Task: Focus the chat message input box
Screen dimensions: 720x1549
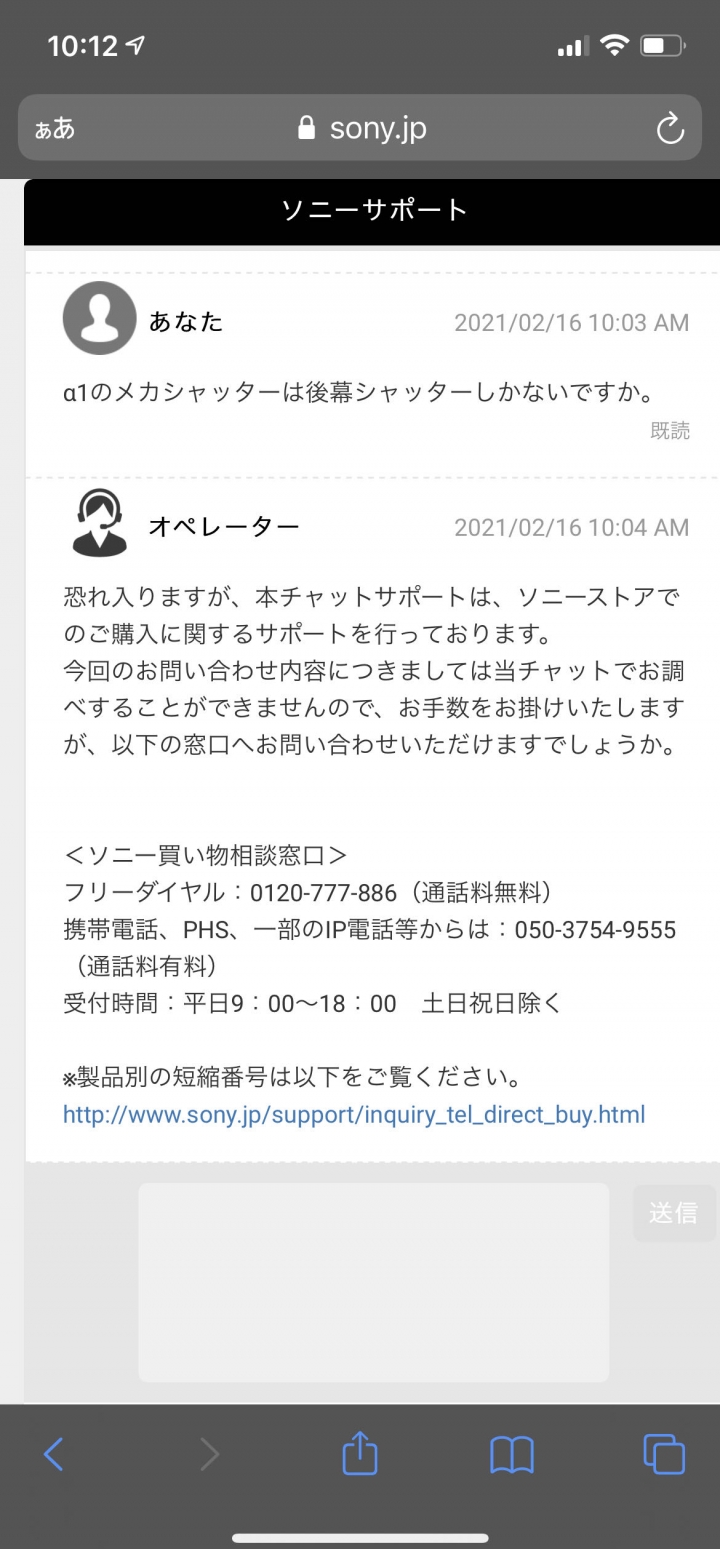Action: [373, 1282]
